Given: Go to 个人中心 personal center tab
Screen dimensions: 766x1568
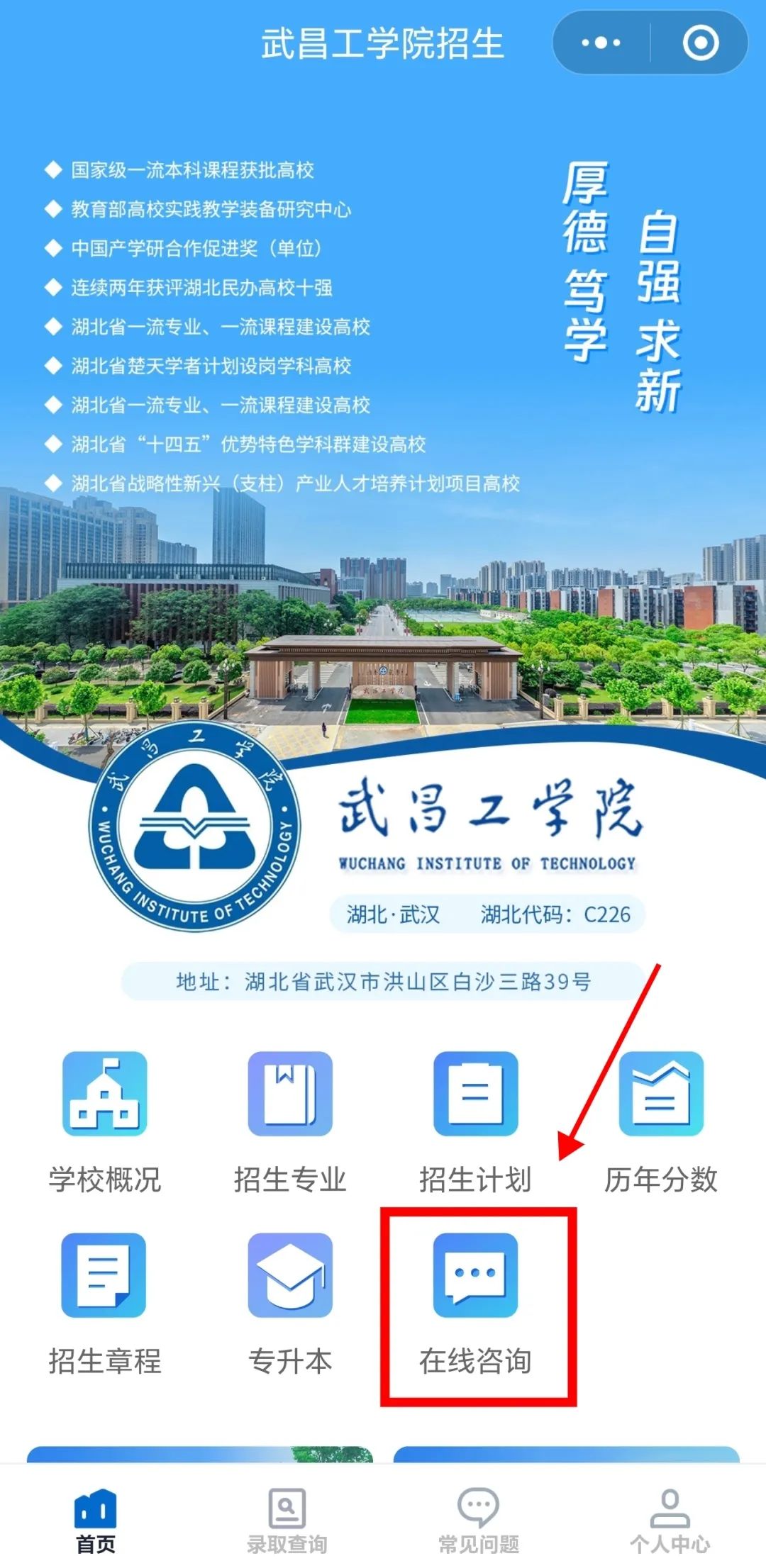Looking at the screenshot, I should click(x=670, y=1520).
